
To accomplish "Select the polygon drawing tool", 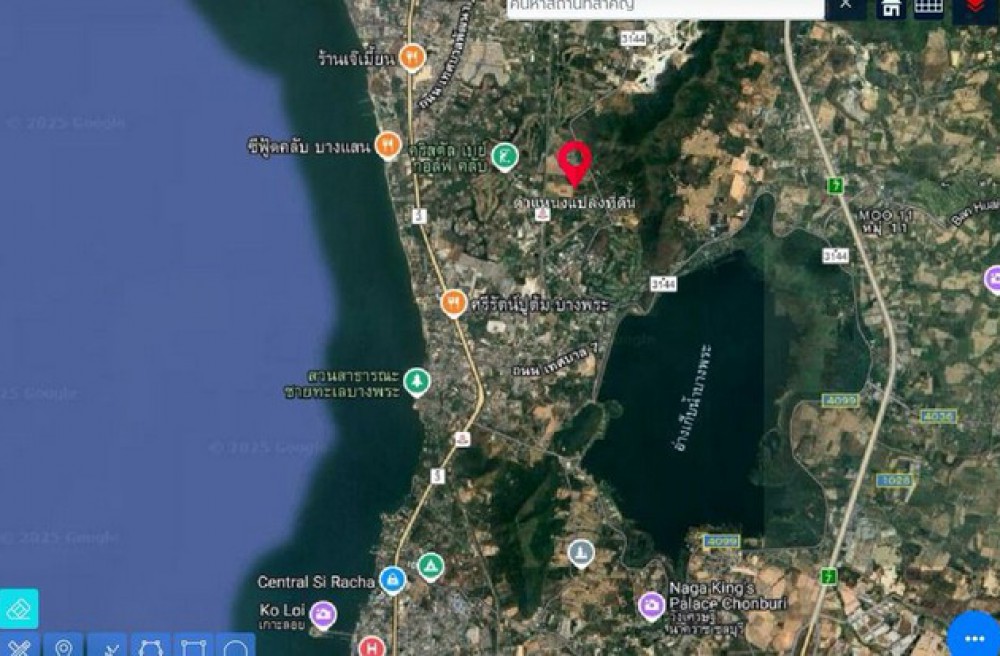I will point(150,646).
